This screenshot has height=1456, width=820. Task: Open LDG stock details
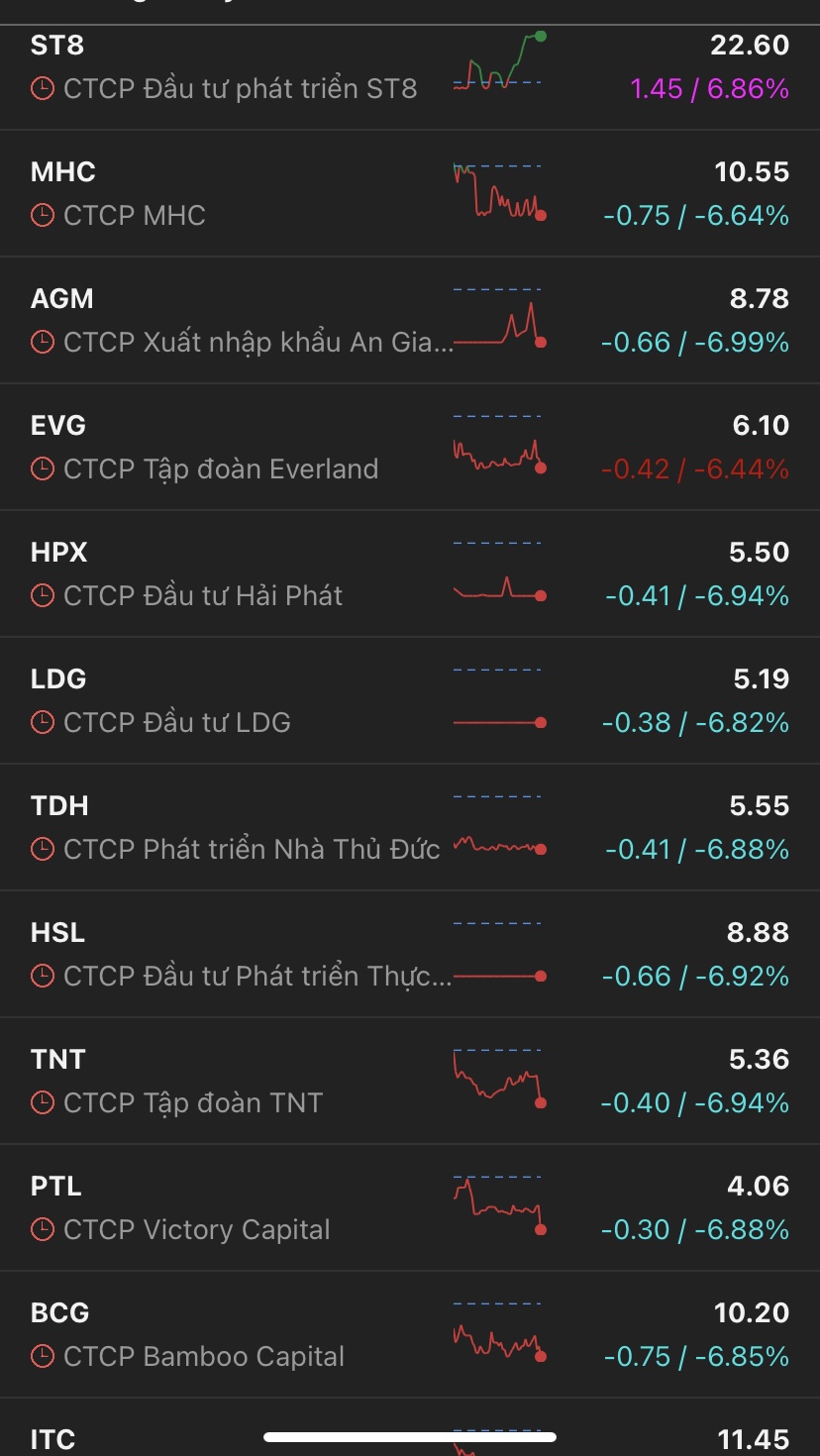pyautogui.click(x=238, y=700)
